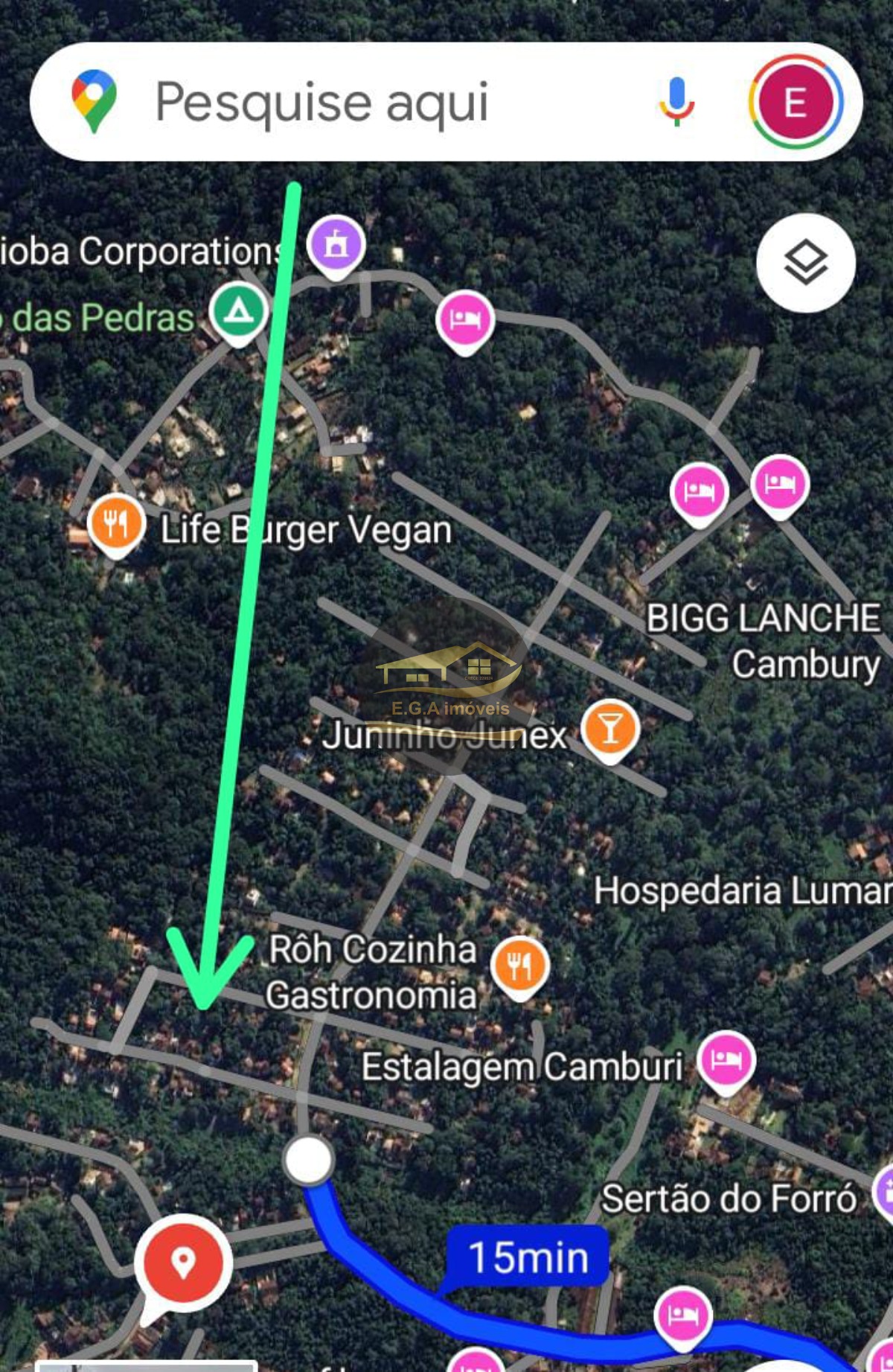Viewport: 893px width, 1372px height.
Task: Tap the red dropped location pin
Action: coord(183,1263)
